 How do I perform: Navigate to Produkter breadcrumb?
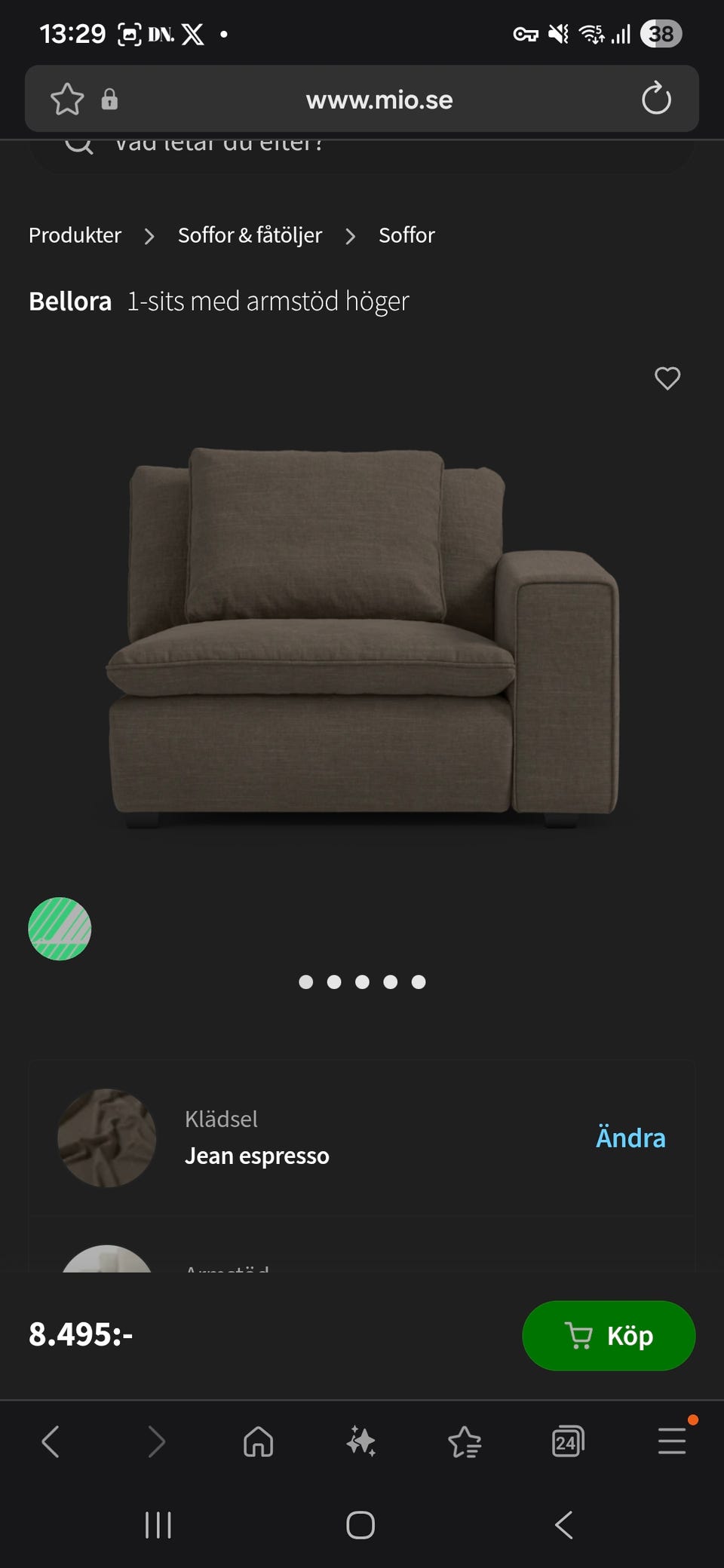click(x=75, y=234)
